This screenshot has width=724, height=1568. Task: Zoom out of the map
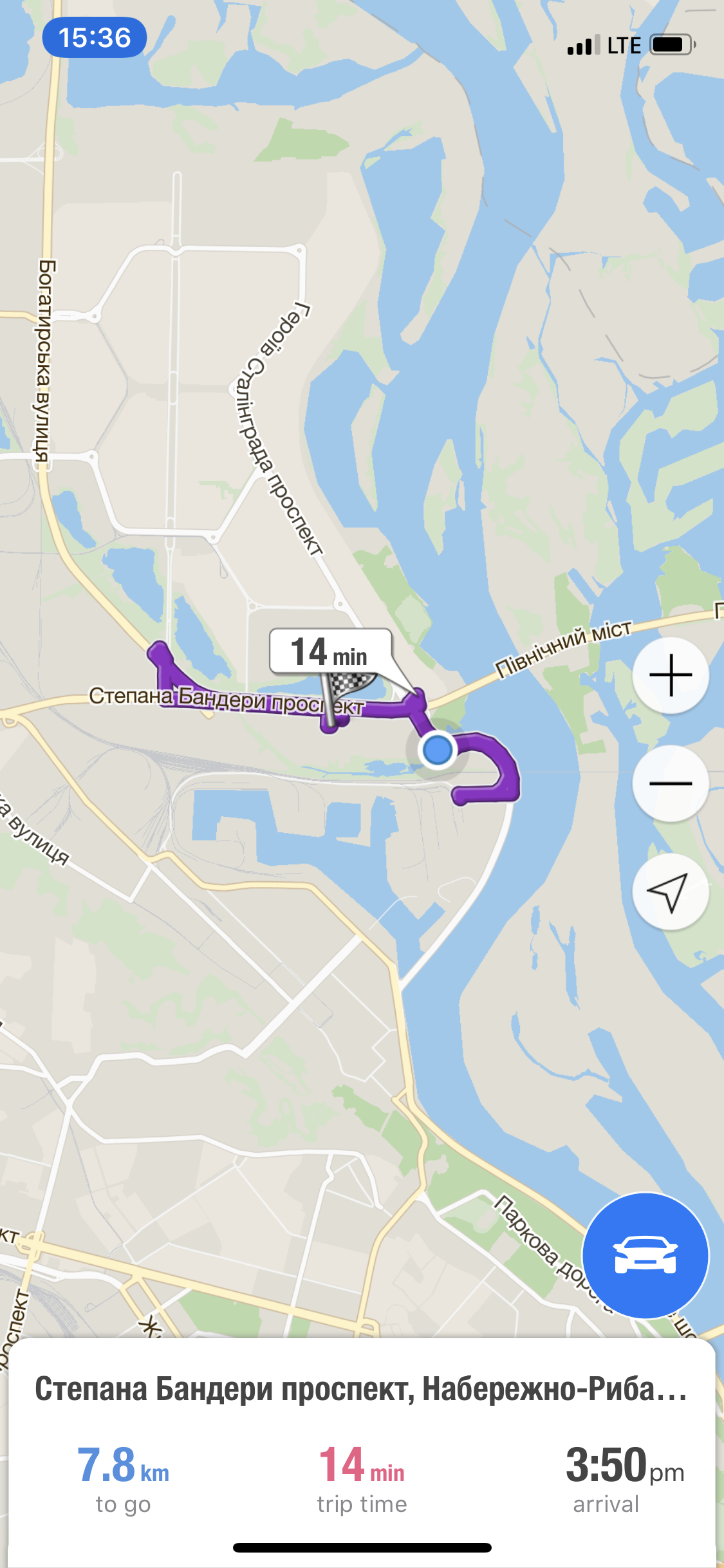pyautogui.click(x=671, y=783)
